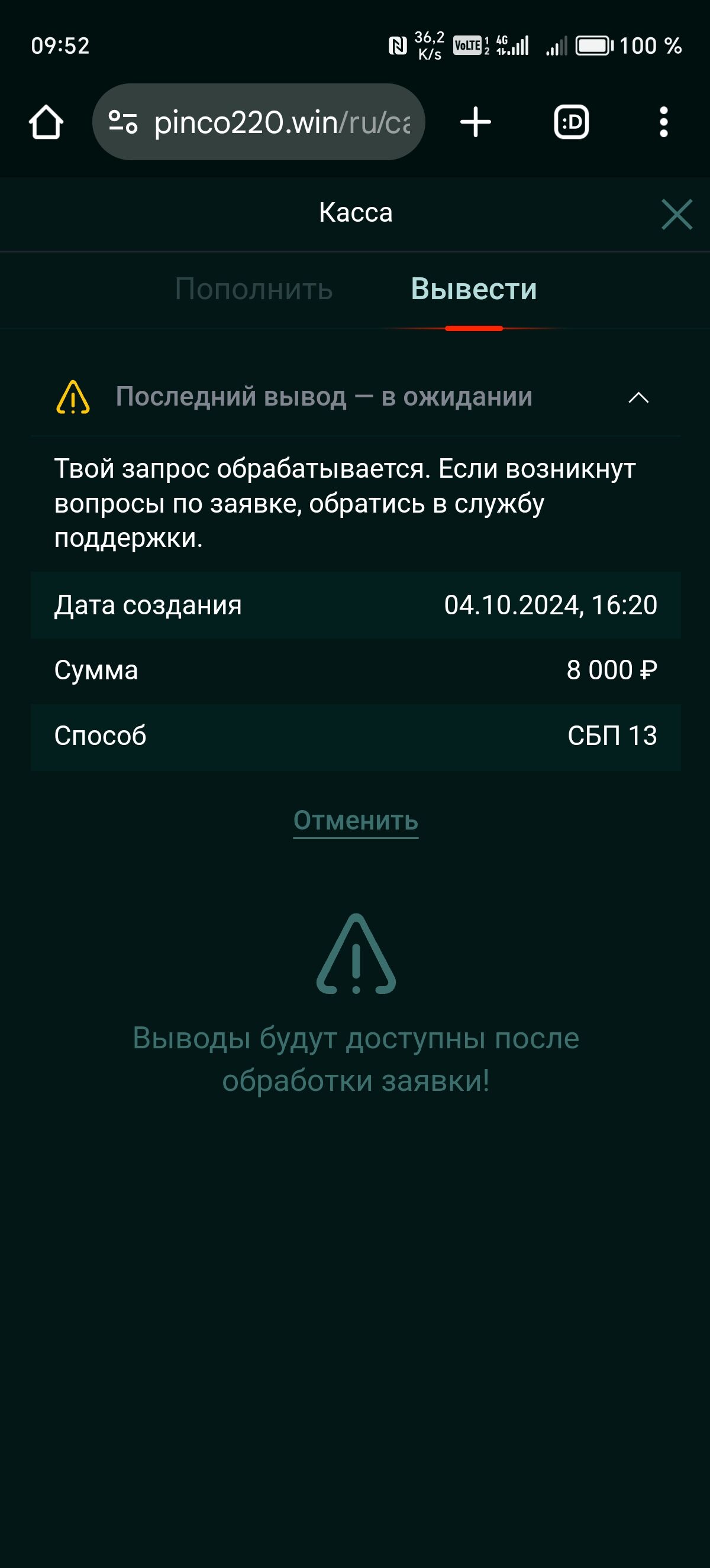
Task: Tap the pinco220.win address bar
Action: [x=281, y=122]
